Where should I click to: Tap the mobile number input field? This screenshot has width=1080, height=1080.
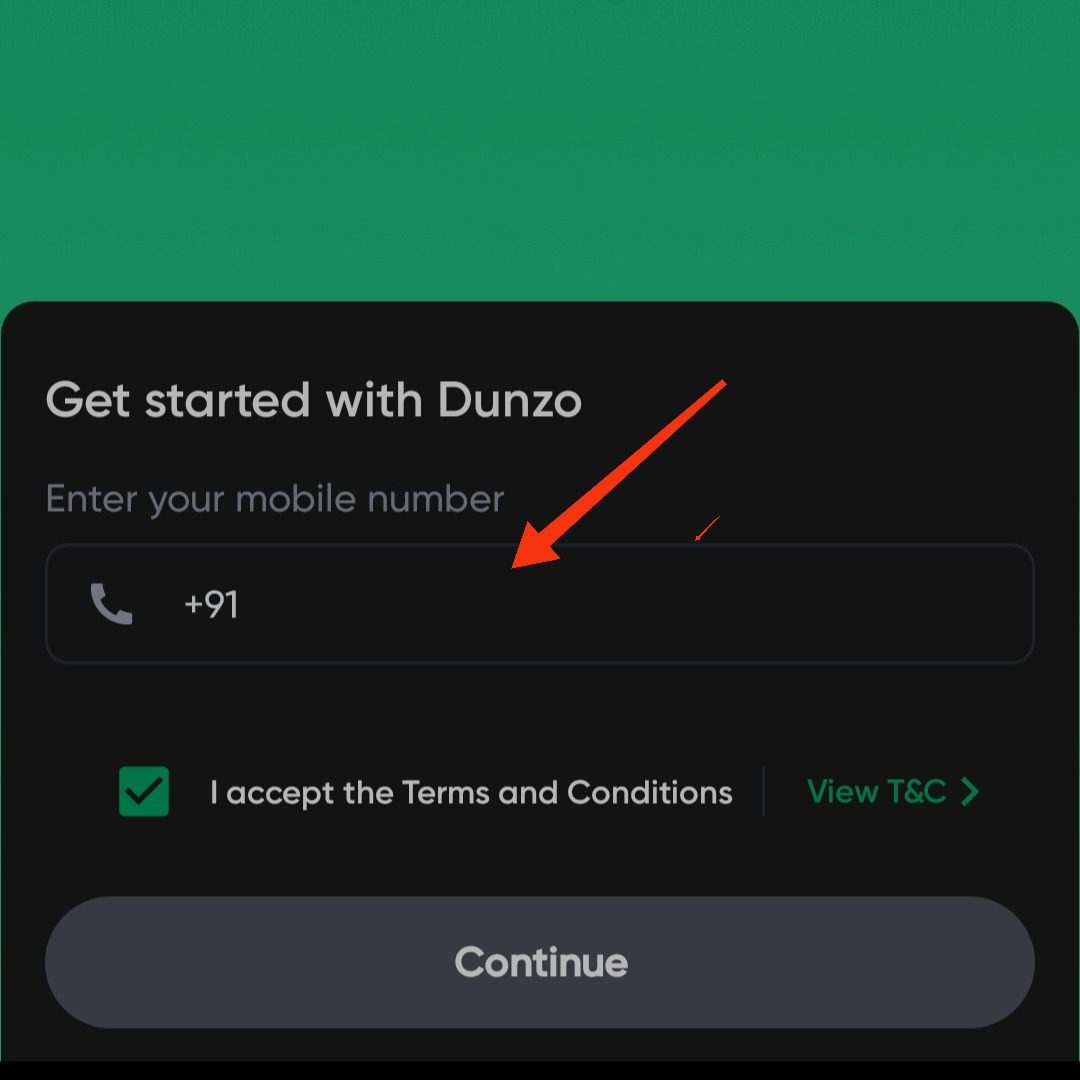pyautogui.click(x=600, y=604)
